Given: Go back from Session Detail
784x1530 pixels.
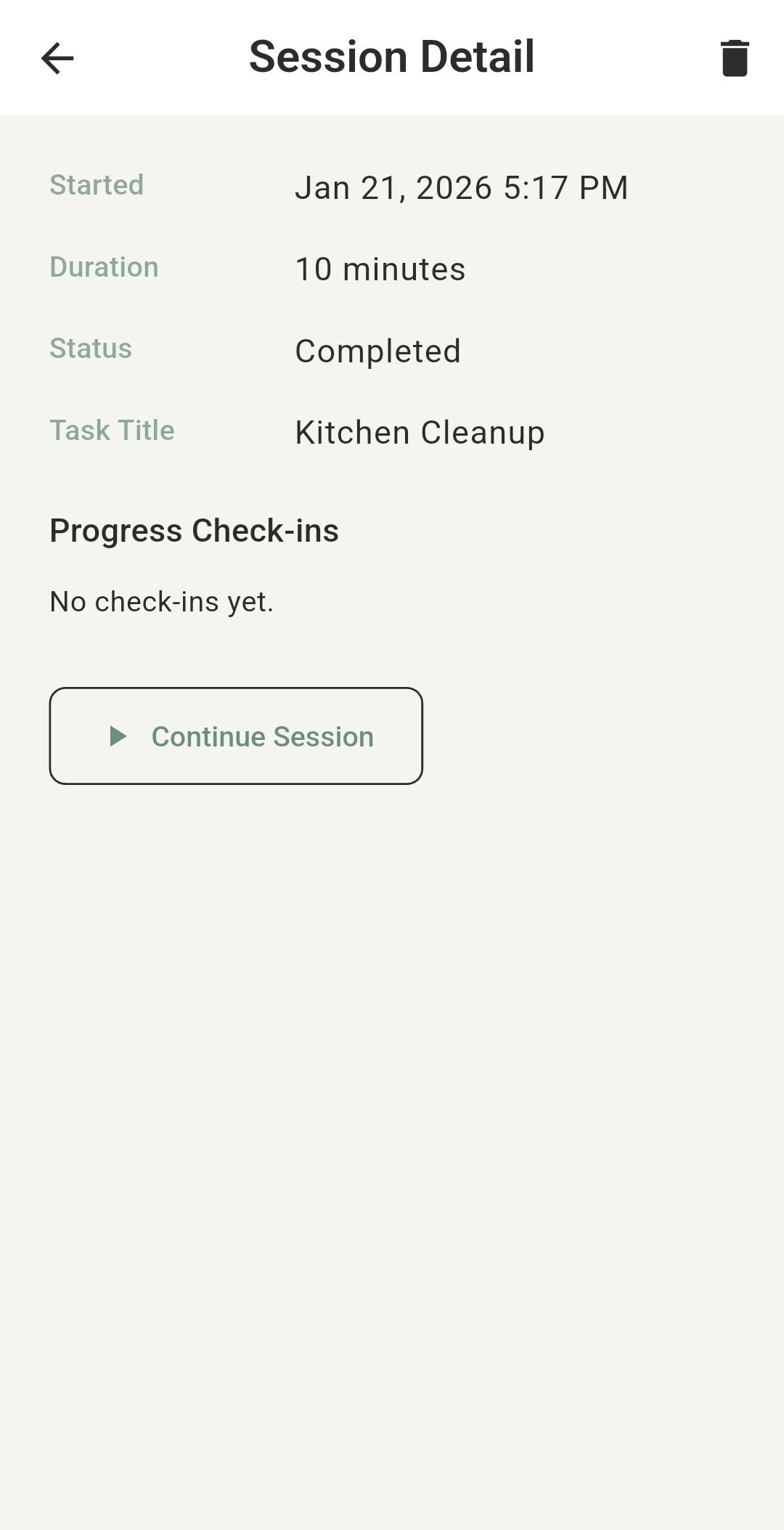Looking at the screenshot, I should (57, 58).
